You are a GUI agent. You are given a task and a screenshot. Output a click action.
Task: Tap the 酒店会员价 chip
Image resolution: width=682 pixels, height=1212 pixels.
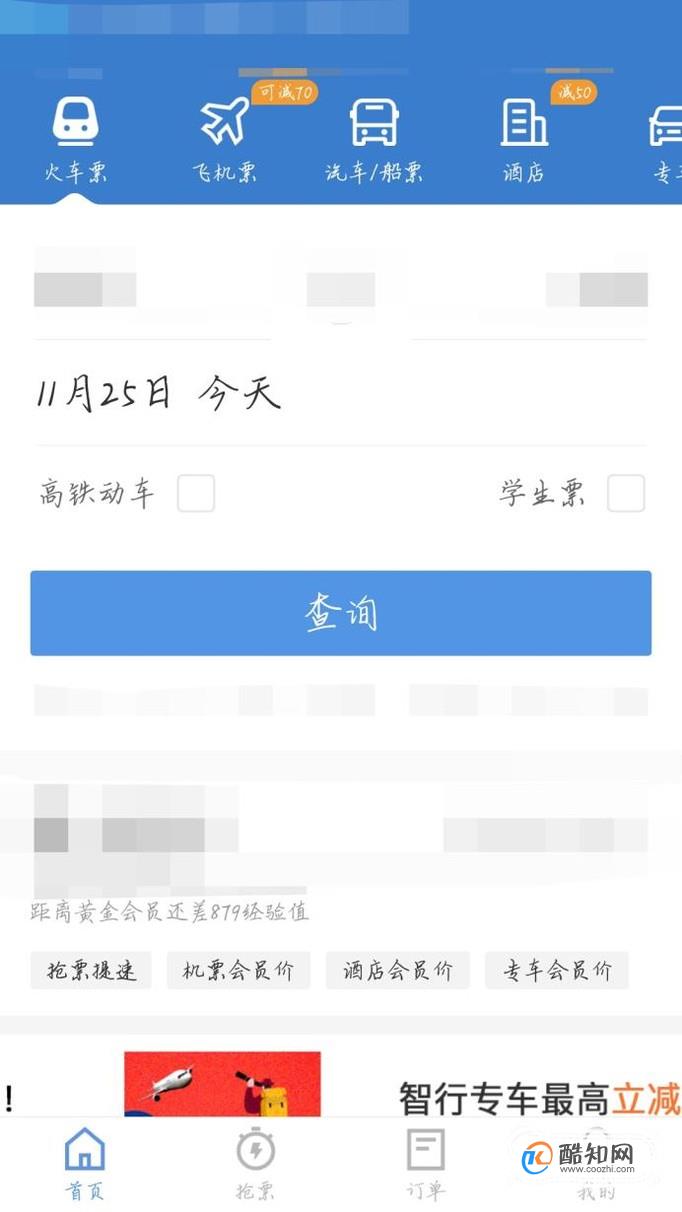[x=398, y=970]
